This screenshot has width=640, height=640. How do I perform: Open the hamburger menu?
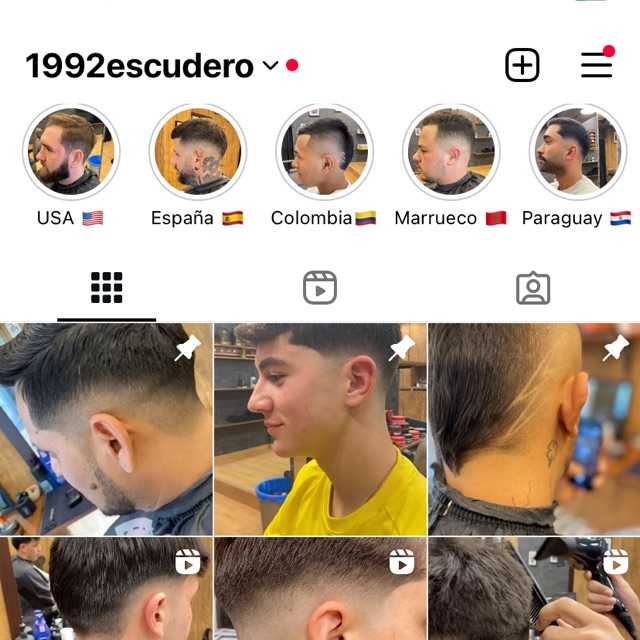click(597, 65)
